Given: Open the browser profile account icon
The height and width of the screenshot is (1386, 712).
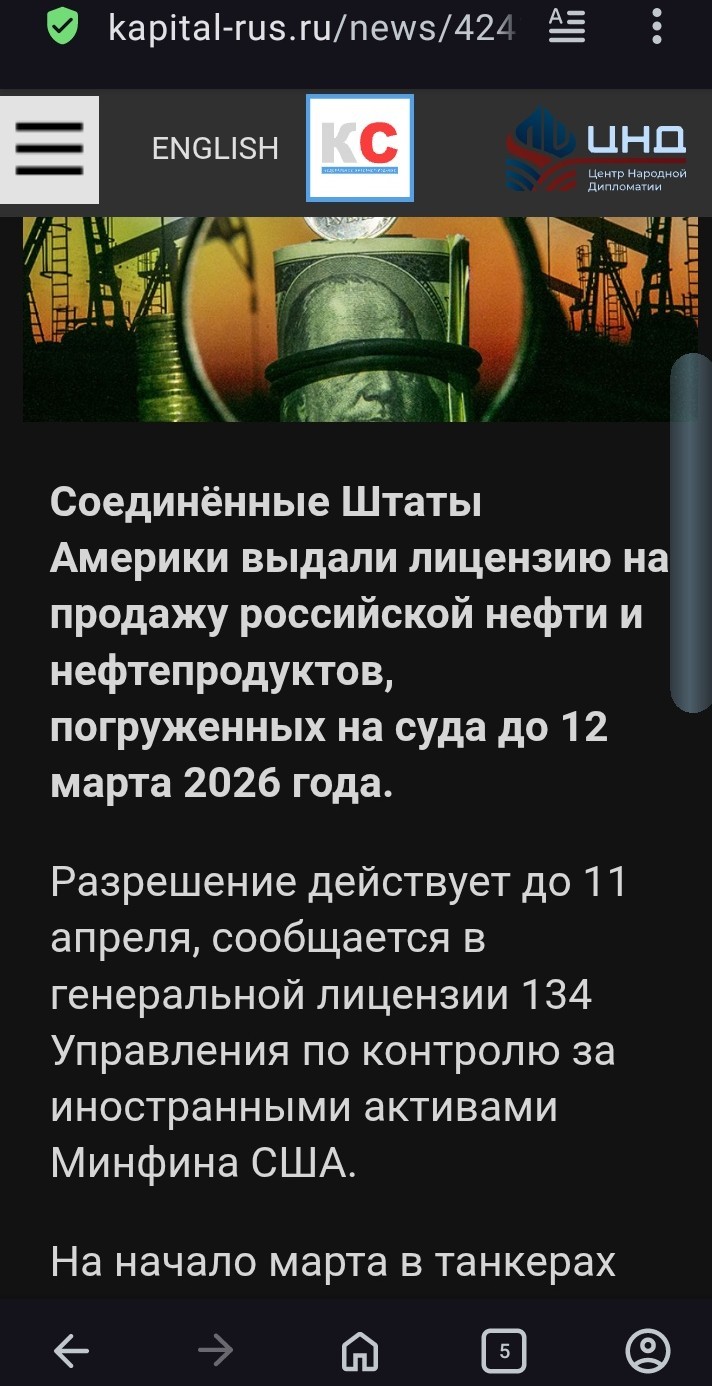Looking at the screenshot, I should point(647,1352).
